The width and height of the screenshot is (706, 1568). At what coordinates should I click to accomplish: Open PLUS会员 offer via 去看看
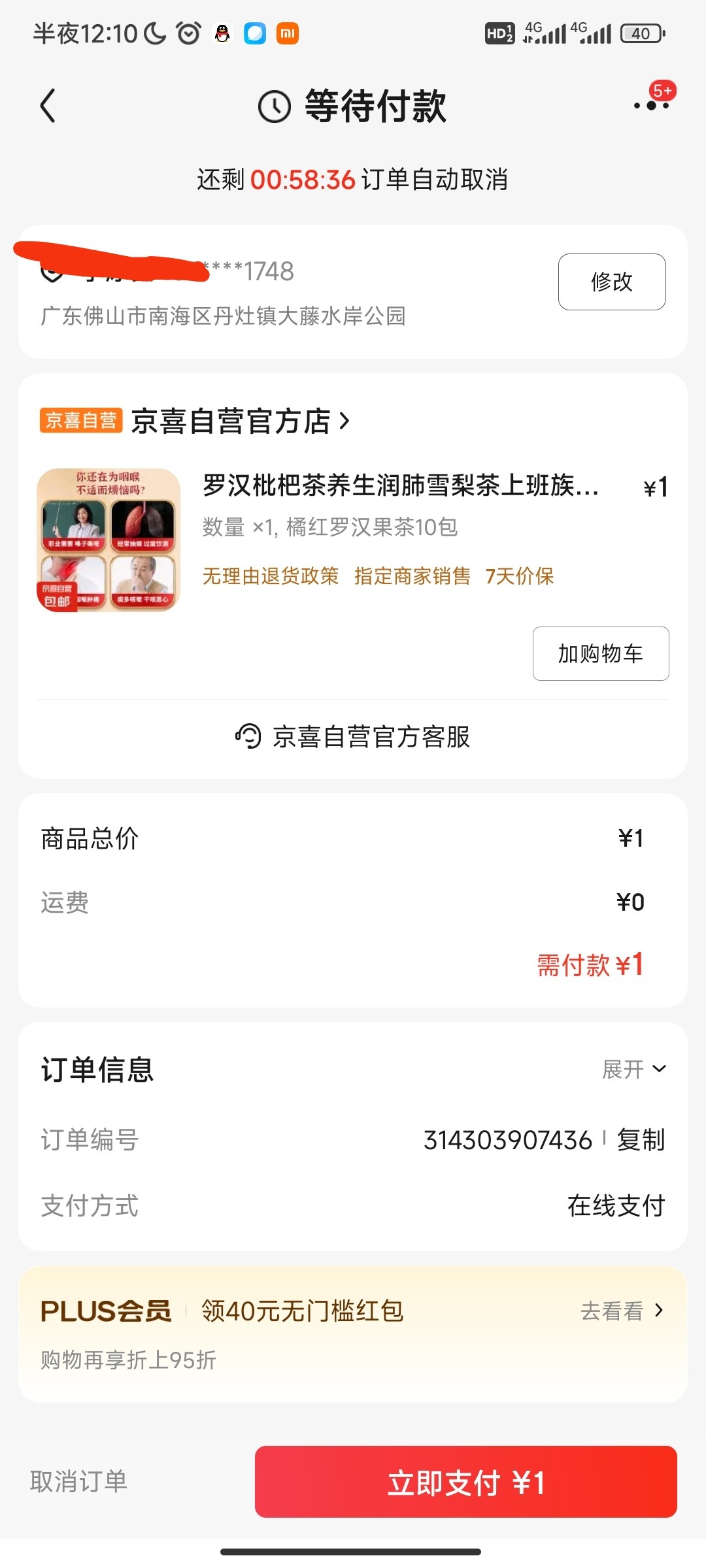(622, 1311)
